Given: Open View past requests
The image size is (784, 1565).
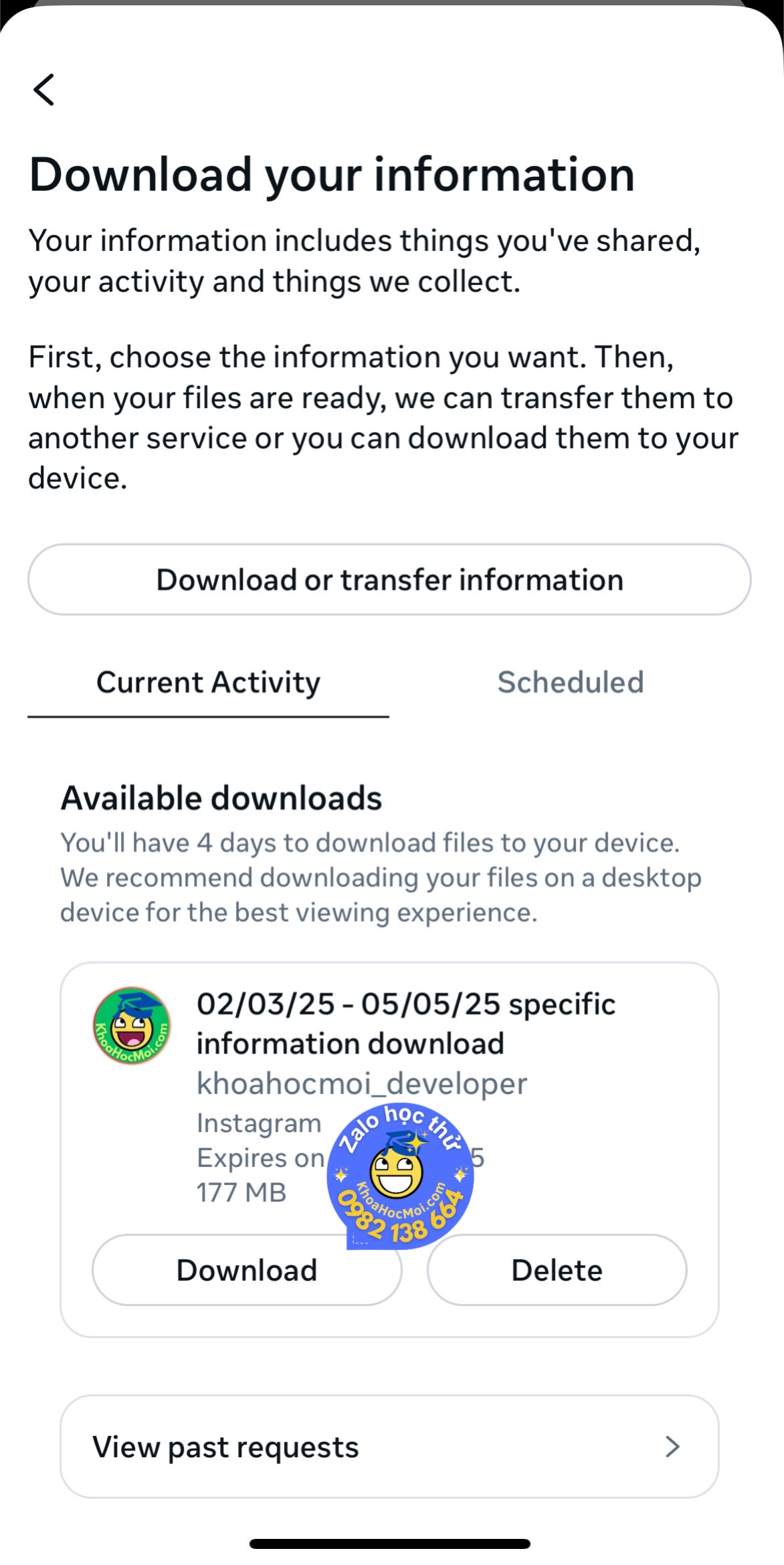Looking at the screenshot, I should click(389, 1447).
